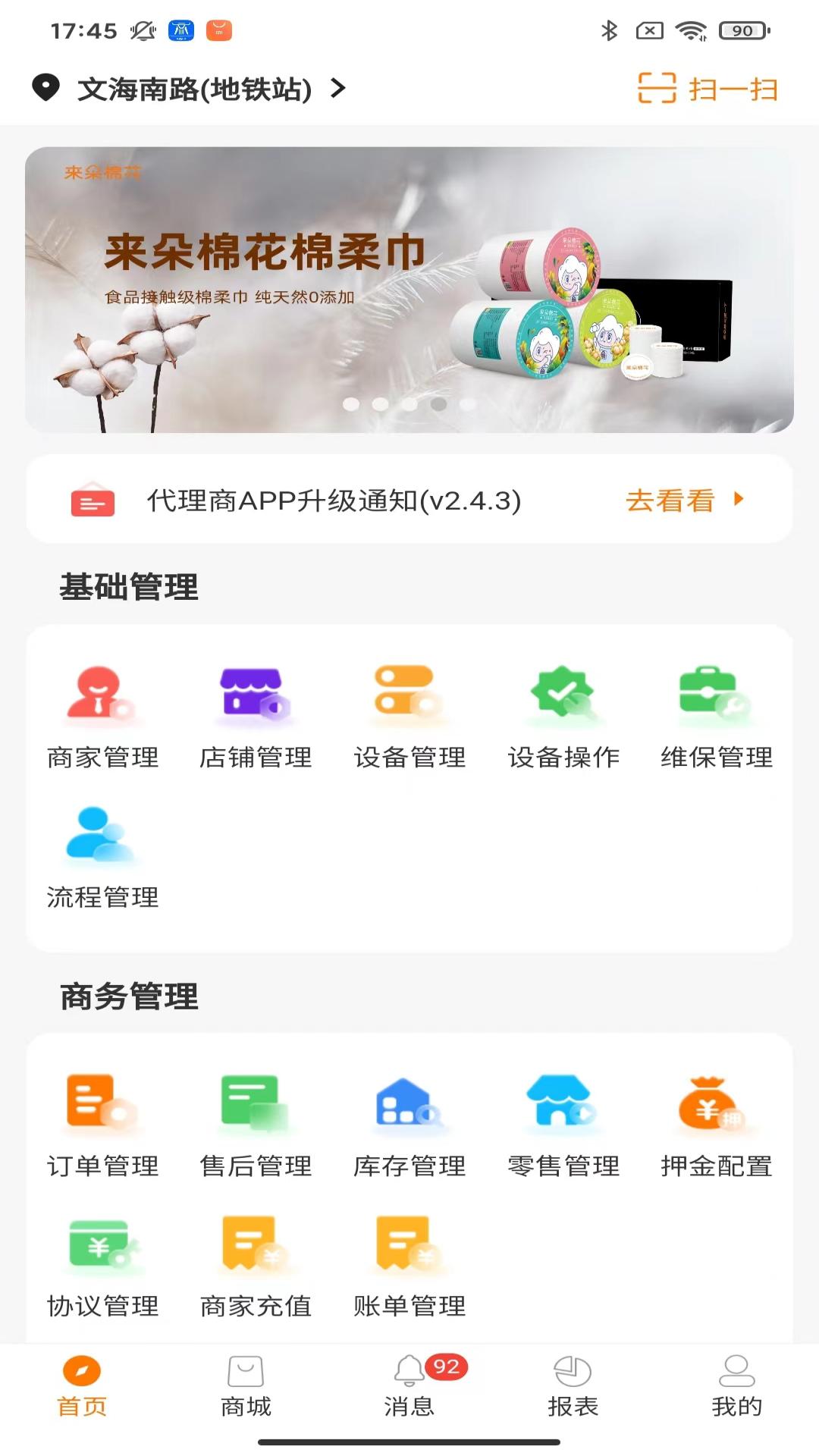
Task: Switch to the 消息 tab
Action: pos(409,1386)
